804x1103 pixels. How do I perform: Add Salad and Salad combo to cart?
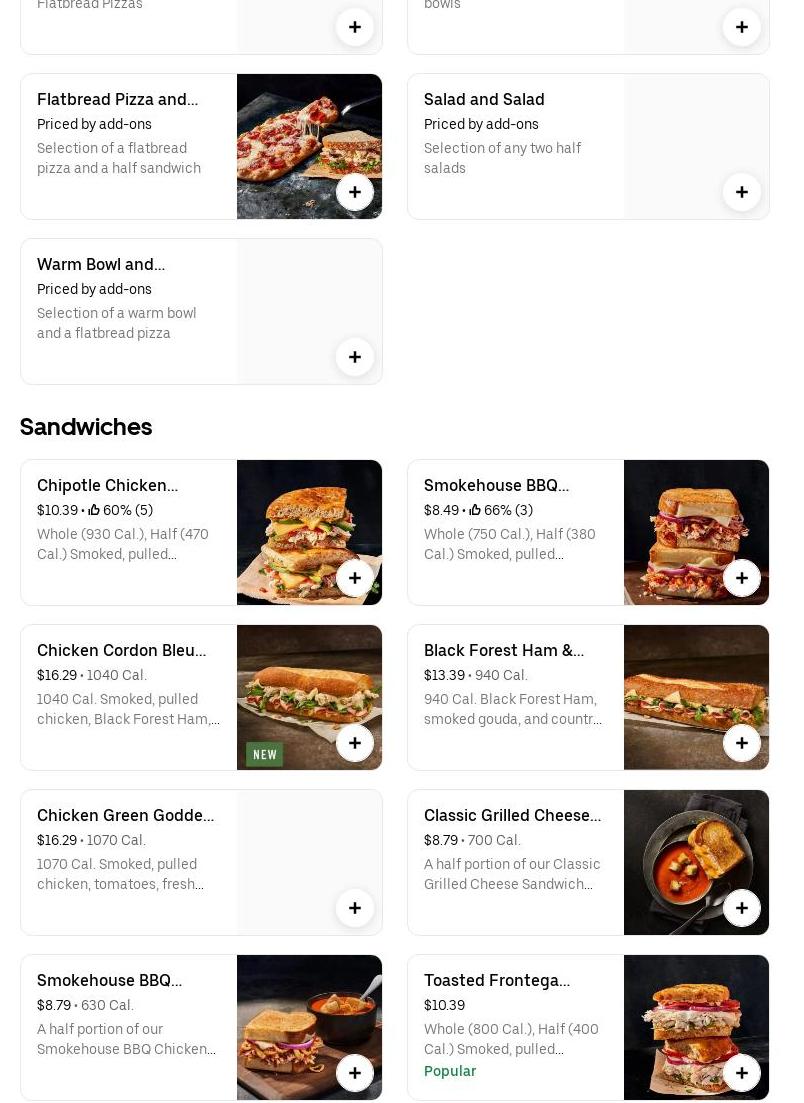(x=742, y=192)
